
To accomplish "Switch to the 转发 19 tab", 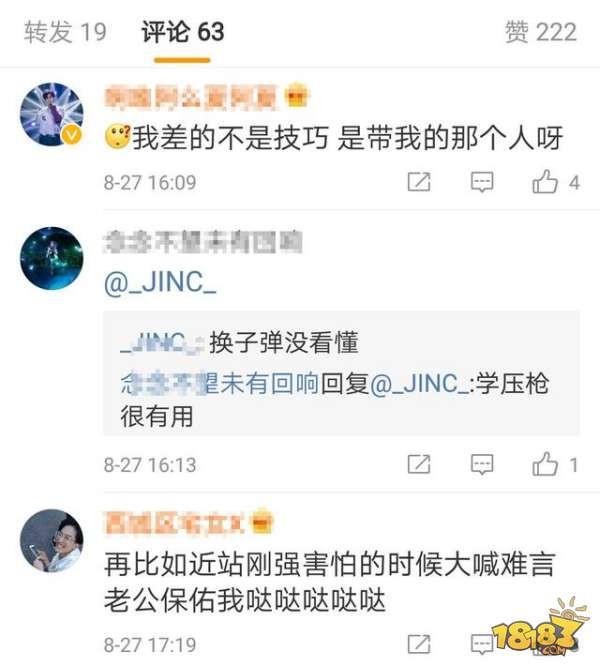I will (x=65, y=32).
